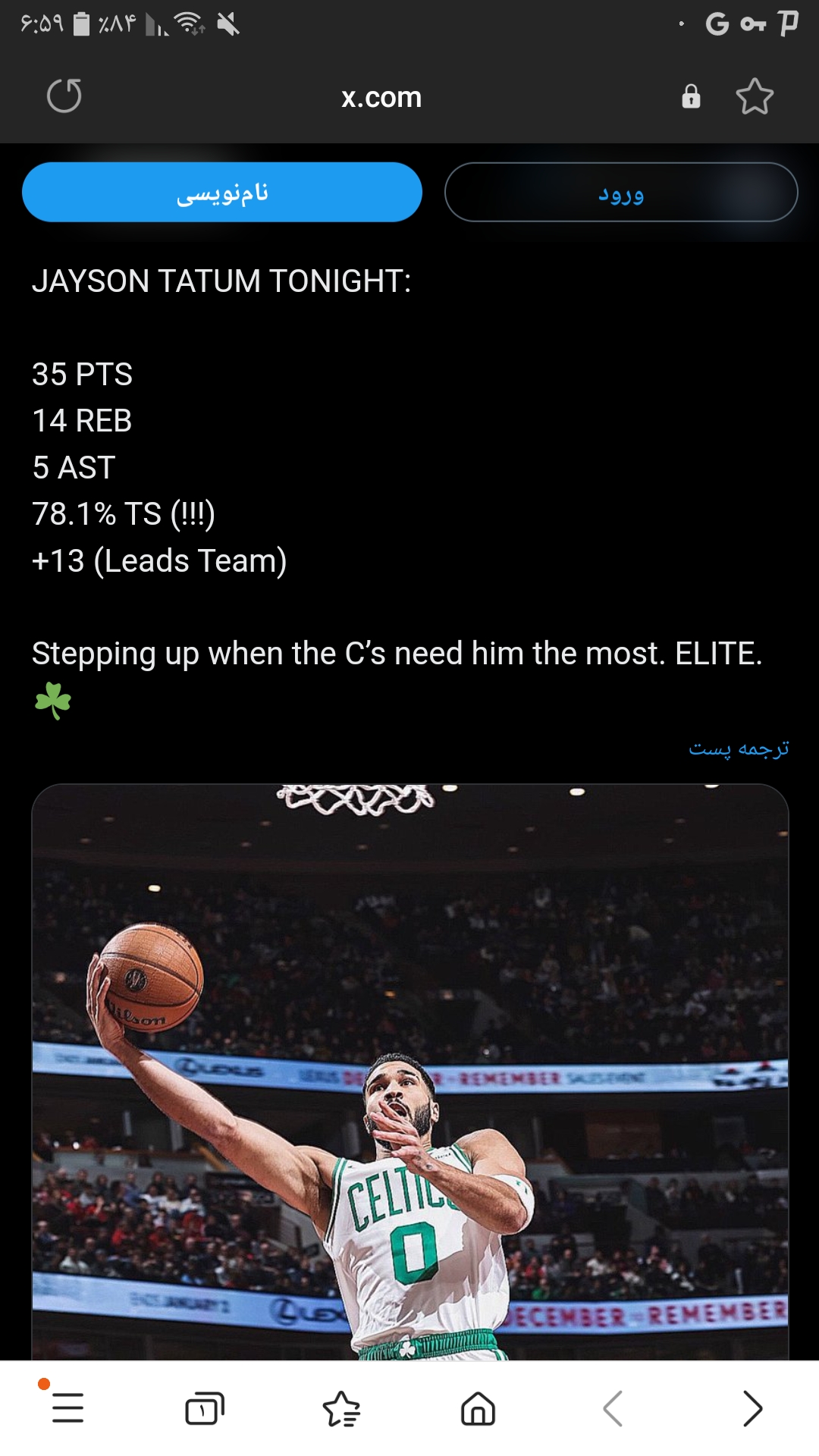Tap the ورود log-in button

621,193
